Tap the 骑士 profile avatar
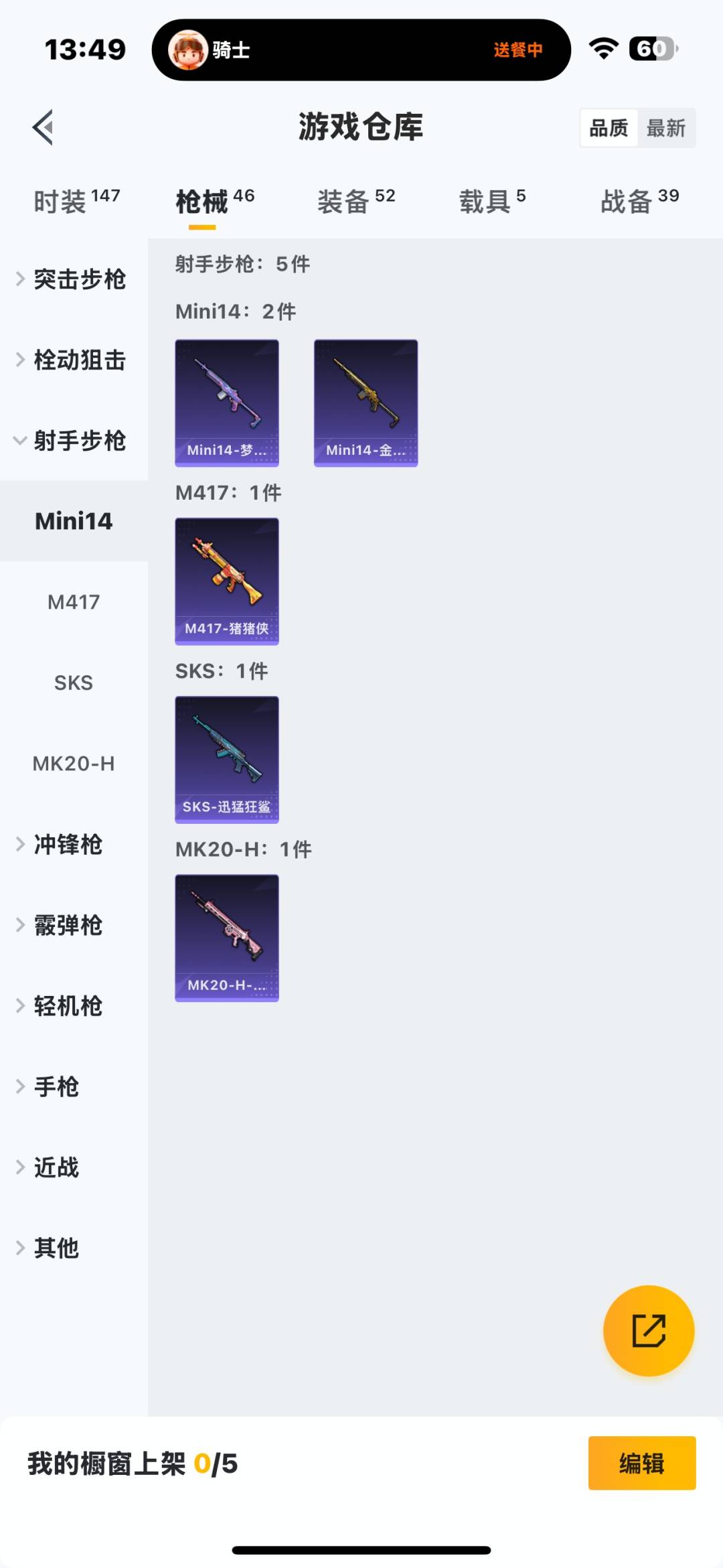This screenshot has width=723, height=1568. pyautogui.click(x=187, y=50)
